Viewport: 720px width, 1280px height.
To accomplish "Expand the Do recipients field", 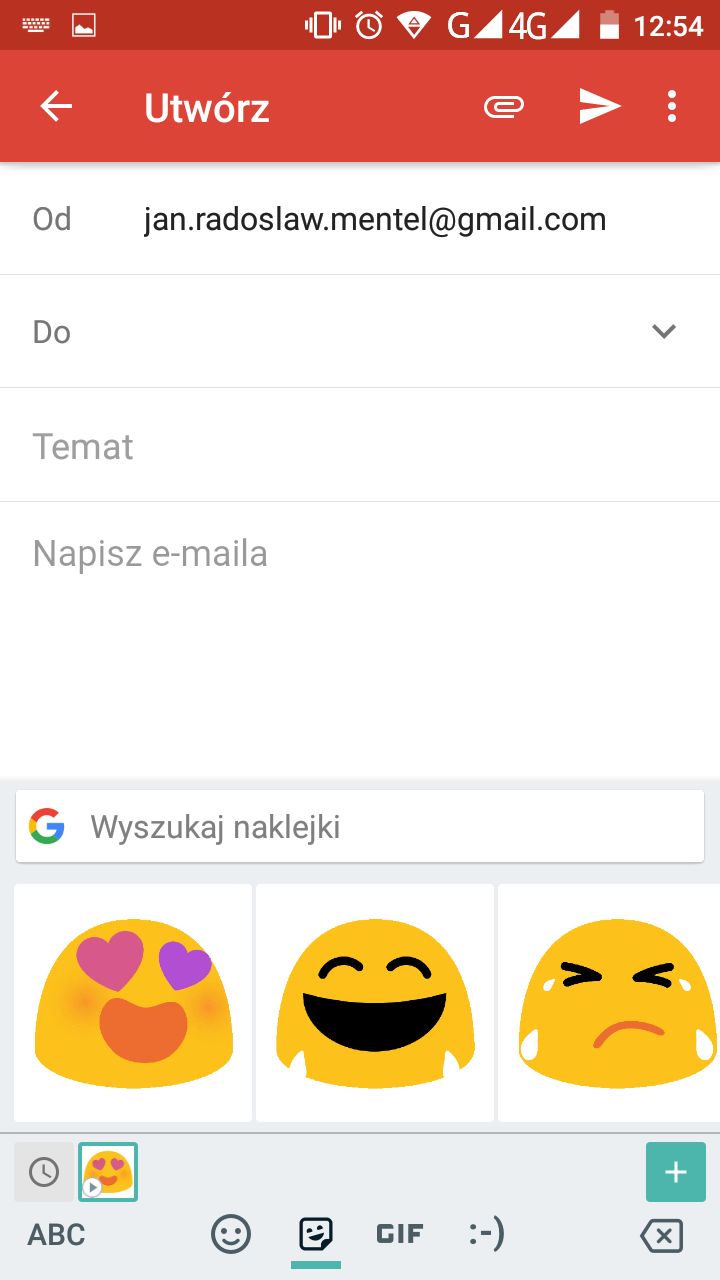I will 663,331.
